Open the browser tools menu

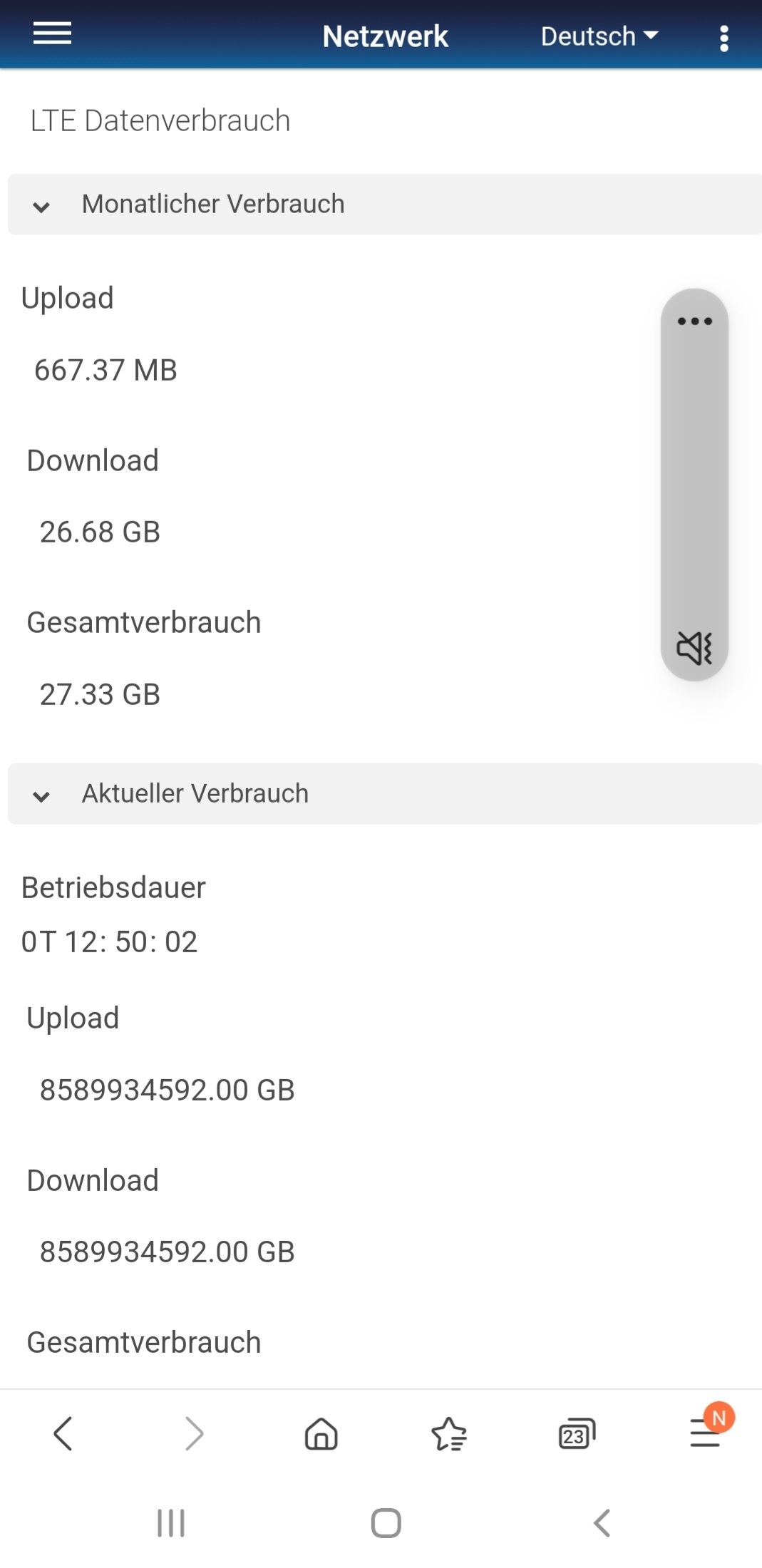(x=706, y=1431)
